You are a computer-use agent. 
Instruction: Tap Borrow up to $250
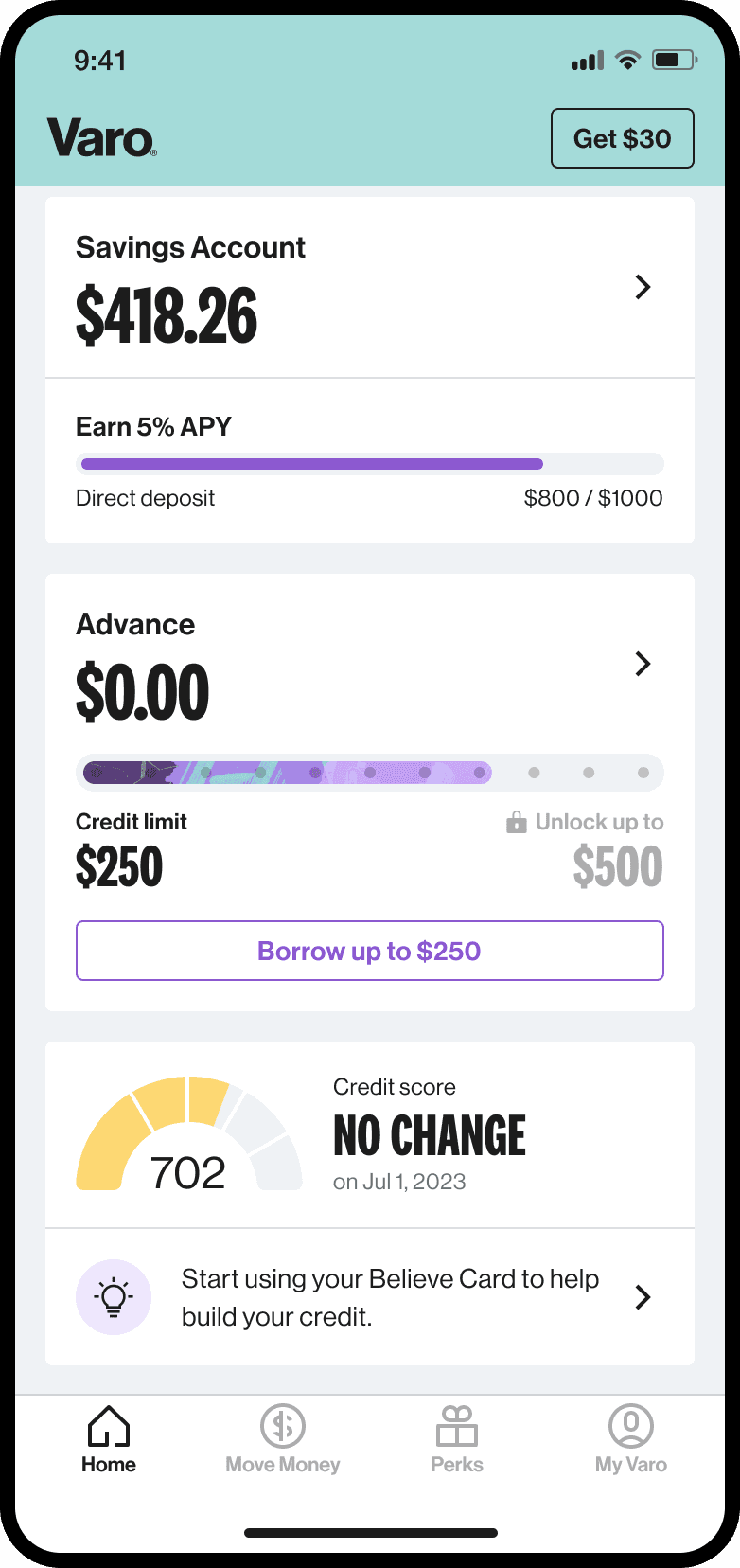369,951
